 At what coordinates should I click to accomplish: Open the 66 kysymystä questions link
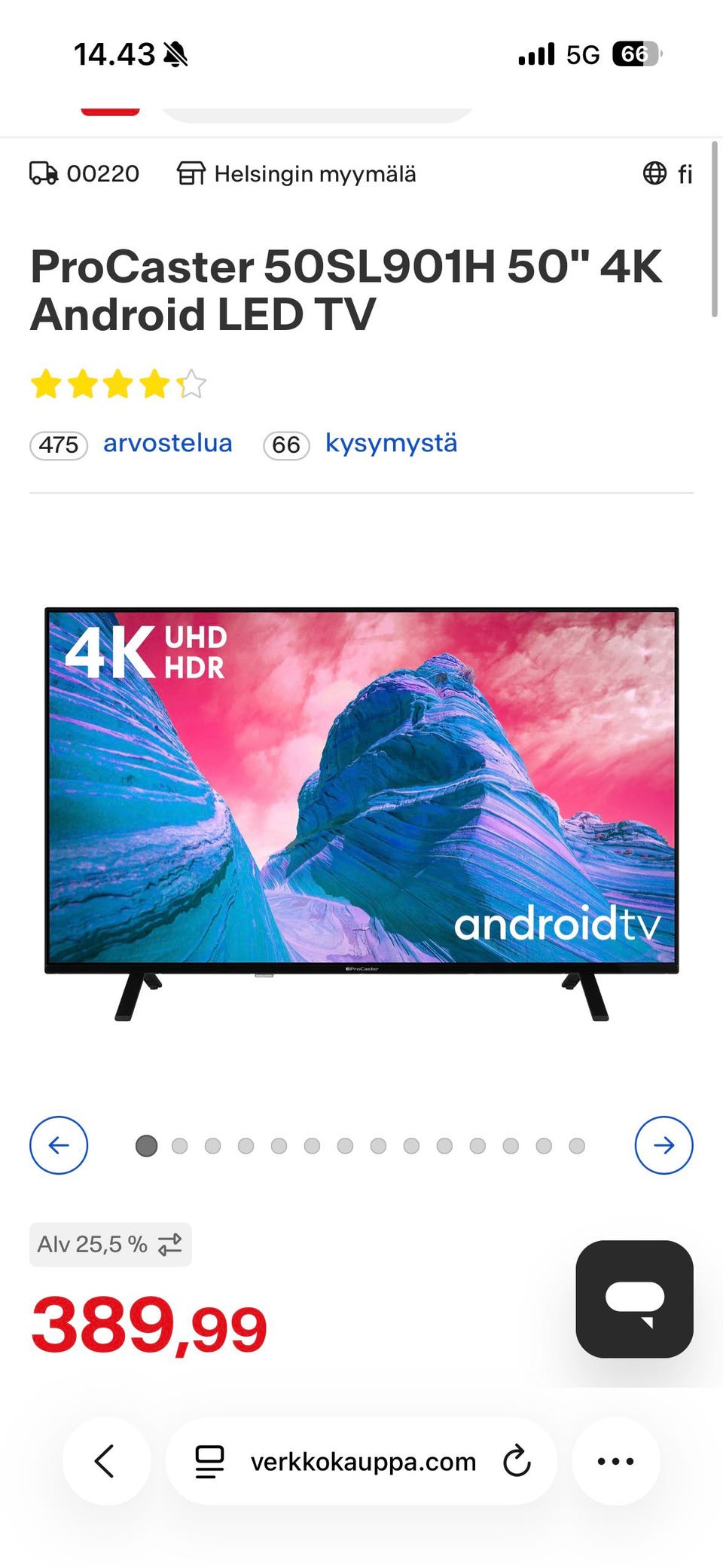pyautogui.click(x=360, y=443)
